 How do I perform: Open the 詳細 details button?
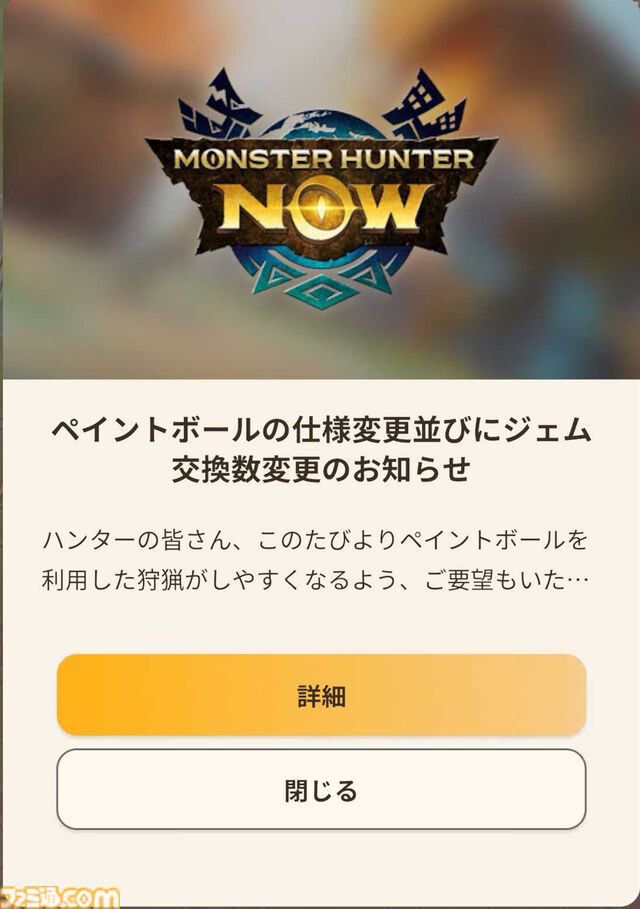click(x=321, y=696)
